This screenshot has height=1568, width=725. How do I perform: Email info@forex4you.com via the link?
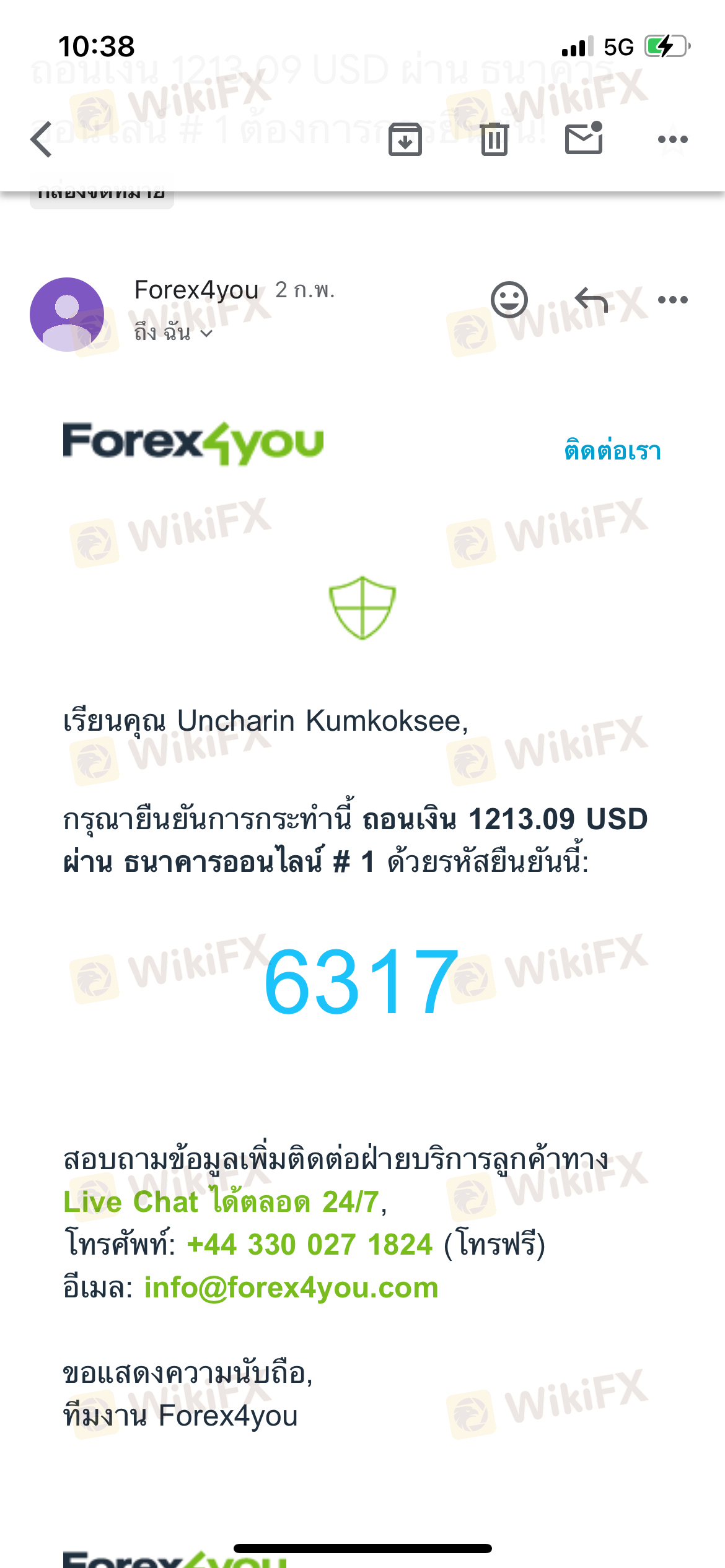point(291,1288)
